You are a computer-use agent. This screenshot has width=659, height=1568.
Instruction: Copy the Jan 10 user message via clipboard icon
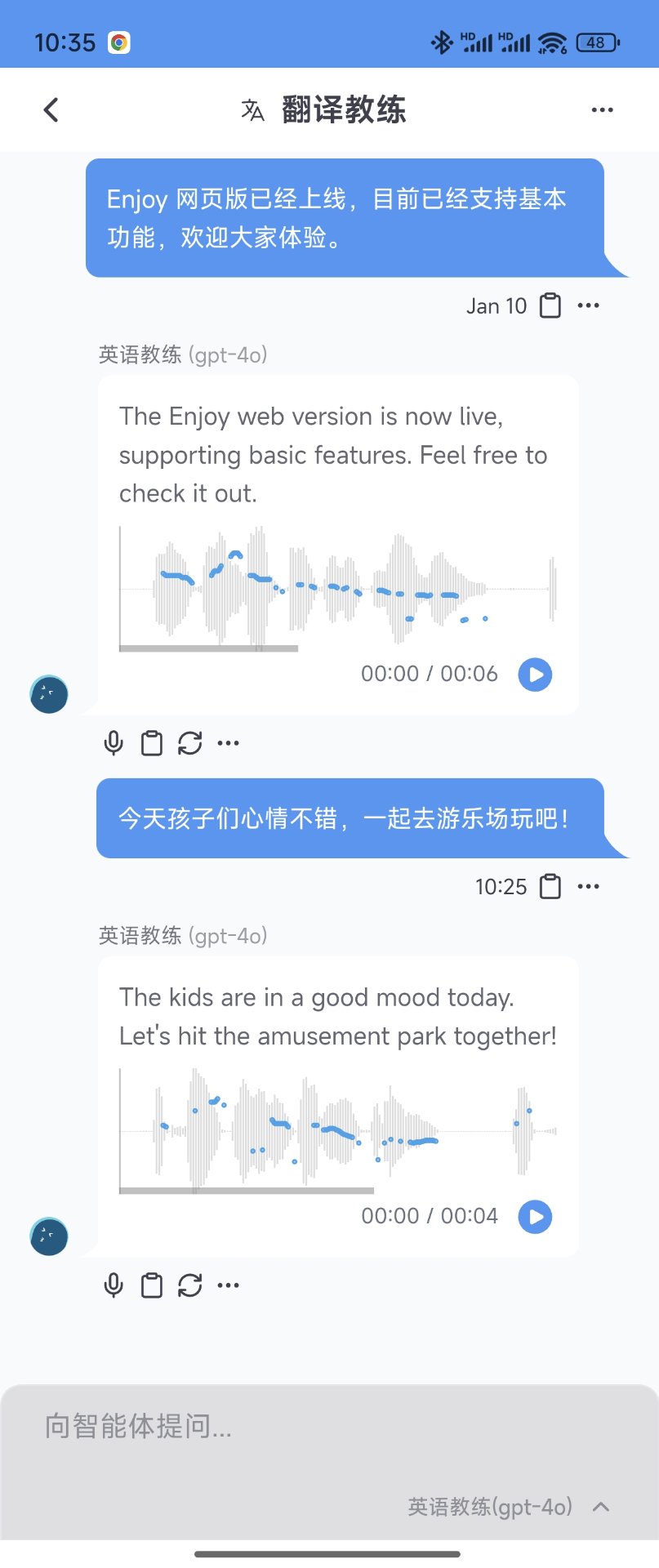click(550, 305)
